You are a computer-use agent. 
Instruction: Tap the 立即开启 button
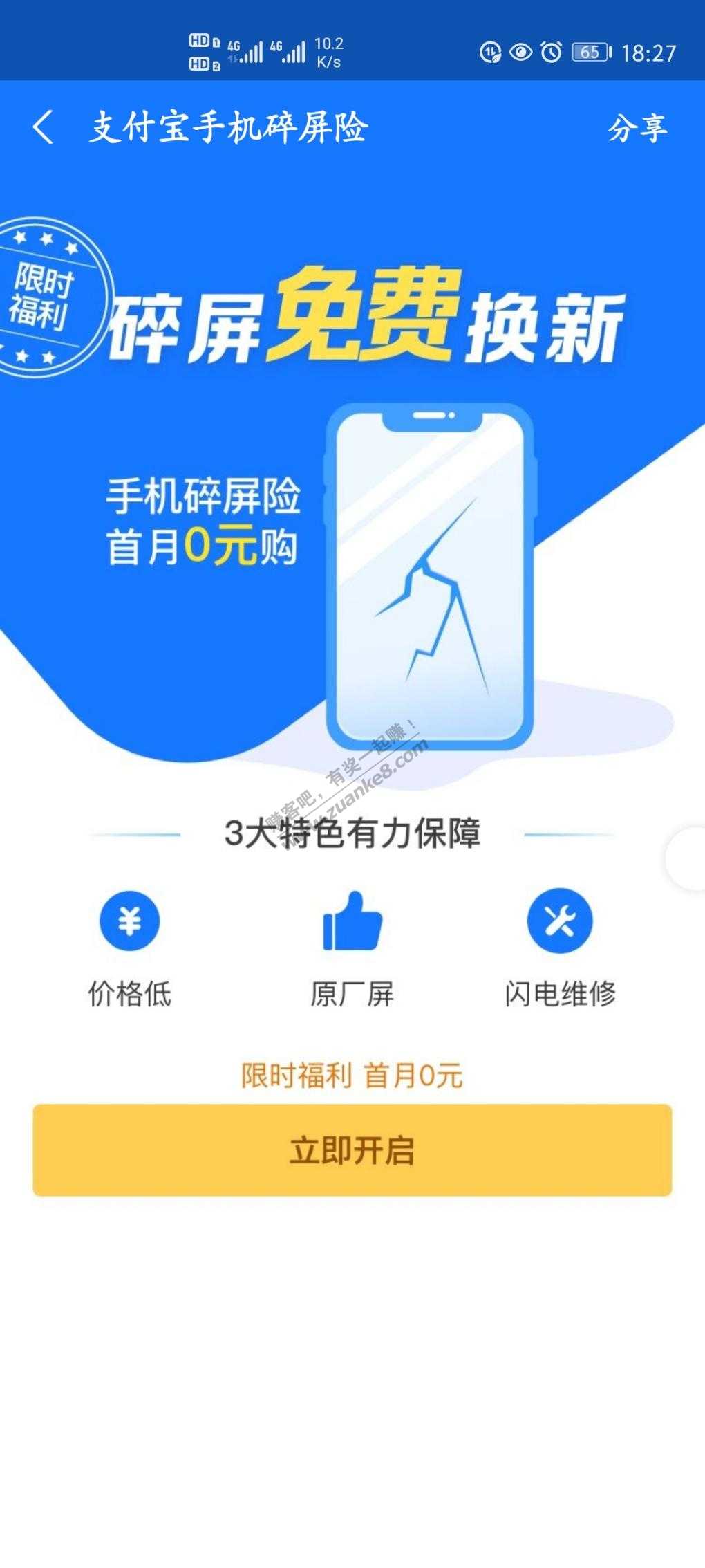(x=352, y=1150)
